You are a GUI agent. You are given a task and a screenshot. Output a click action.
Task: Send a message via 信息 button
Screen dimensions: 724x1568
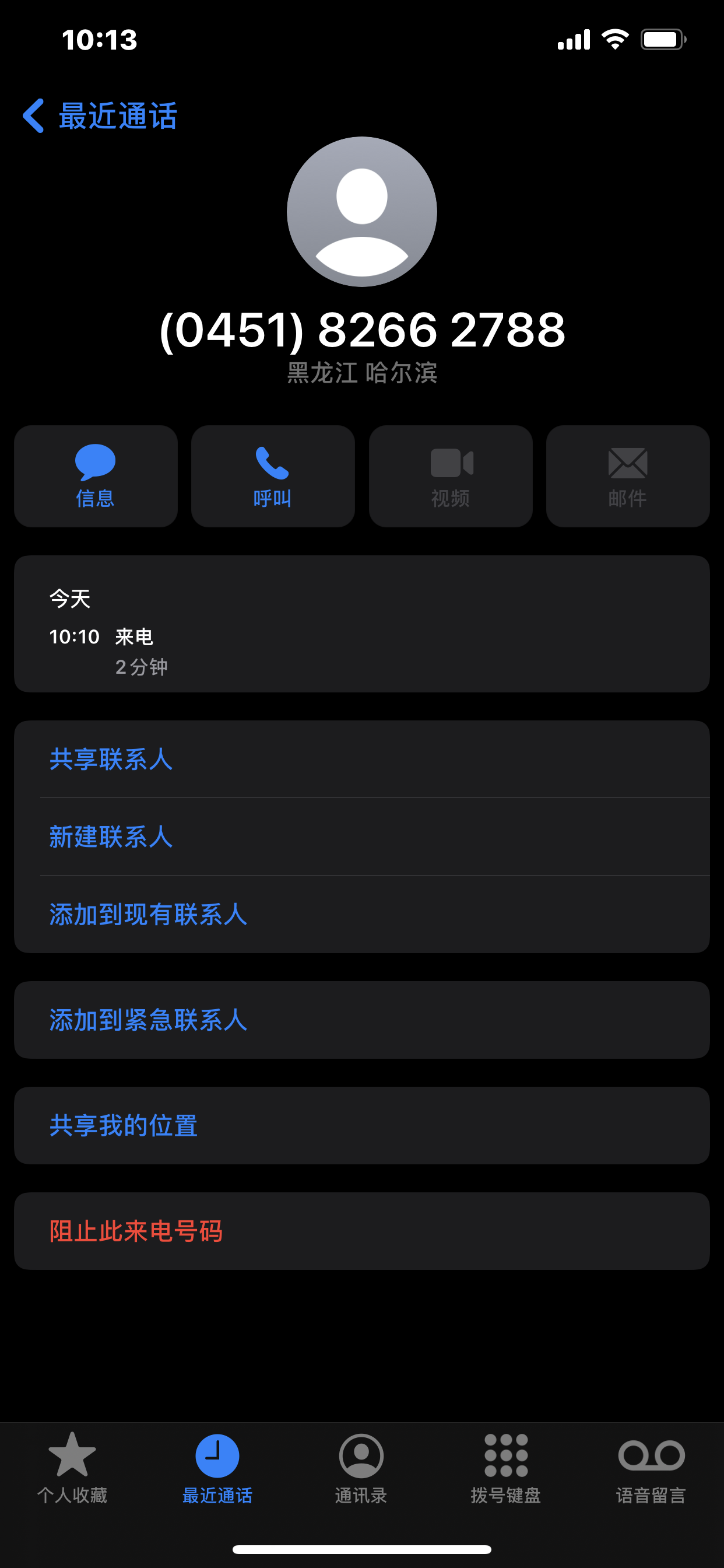click(x=96, y=476)
